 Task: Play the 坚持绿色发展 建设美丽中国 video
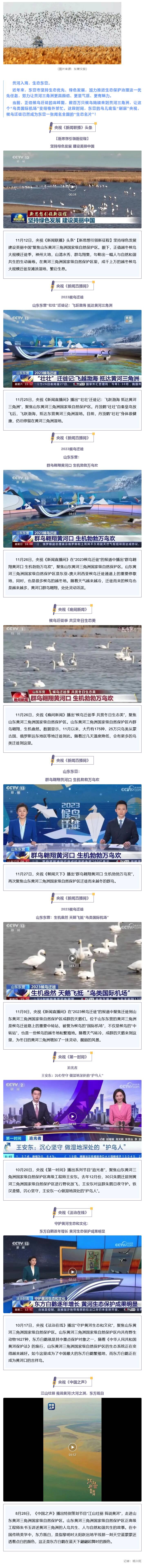(x=72, y=187)
